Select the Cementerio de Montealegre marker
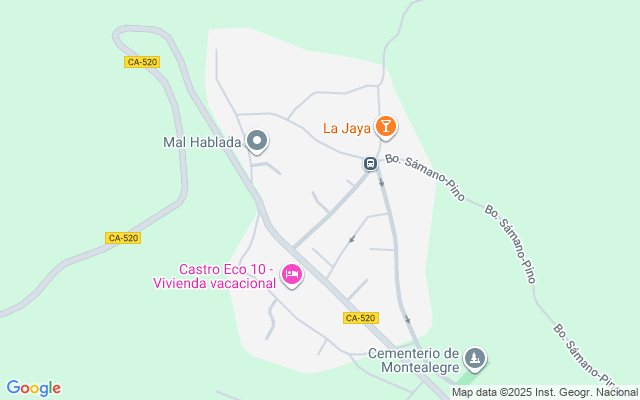 pos(476,358)
